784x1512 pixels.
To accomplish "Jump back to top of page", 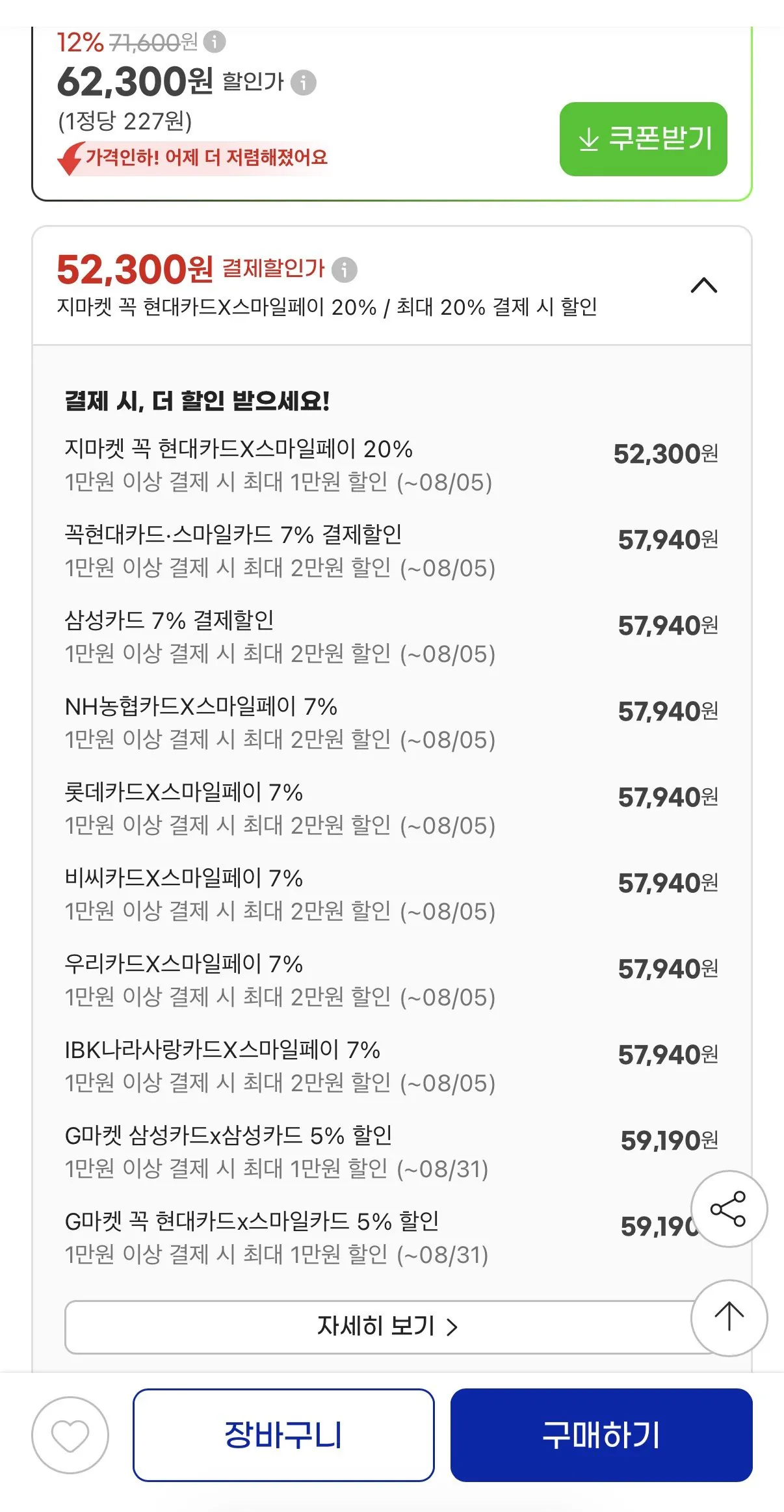I will pyautogui.click(x=729, y=1318).
